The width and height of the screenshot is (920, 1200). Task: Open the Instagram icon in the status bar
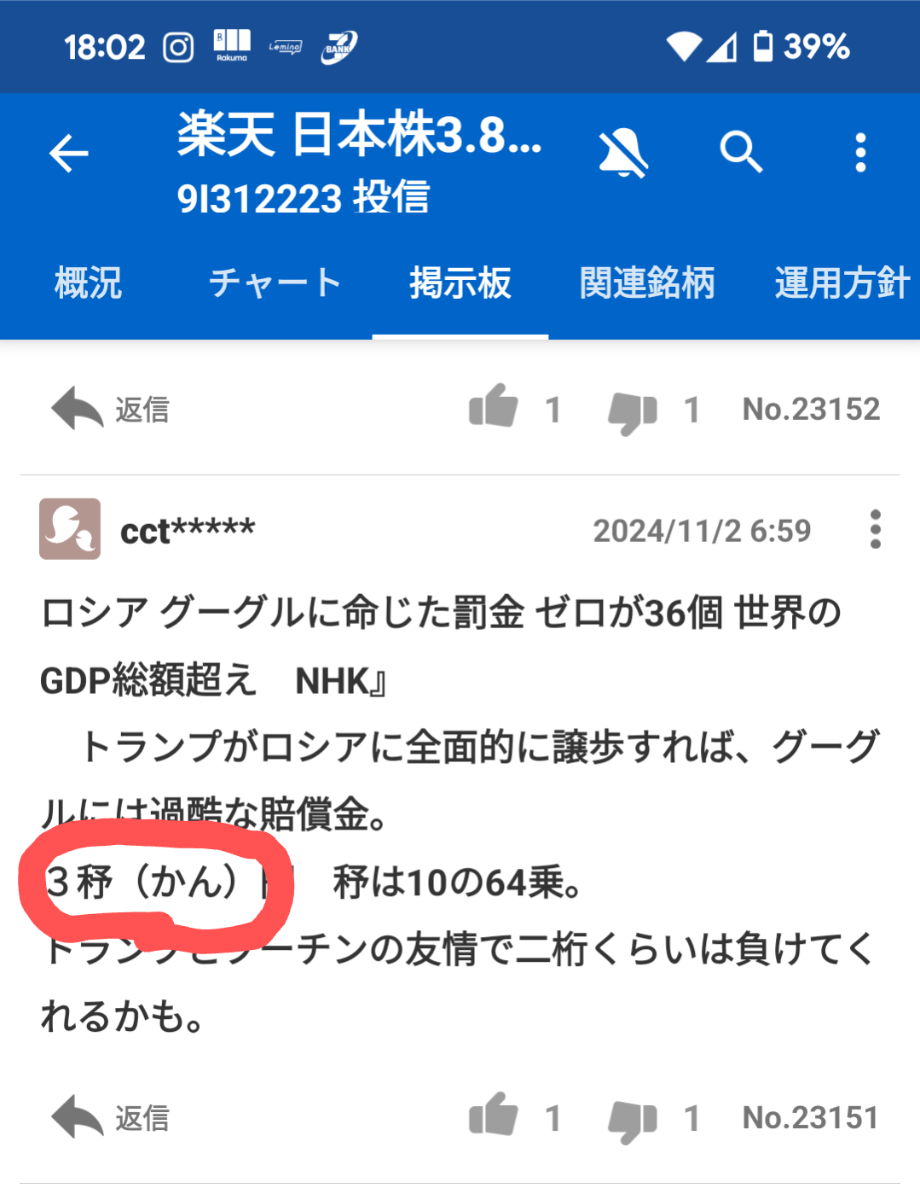tap(177, 46)
